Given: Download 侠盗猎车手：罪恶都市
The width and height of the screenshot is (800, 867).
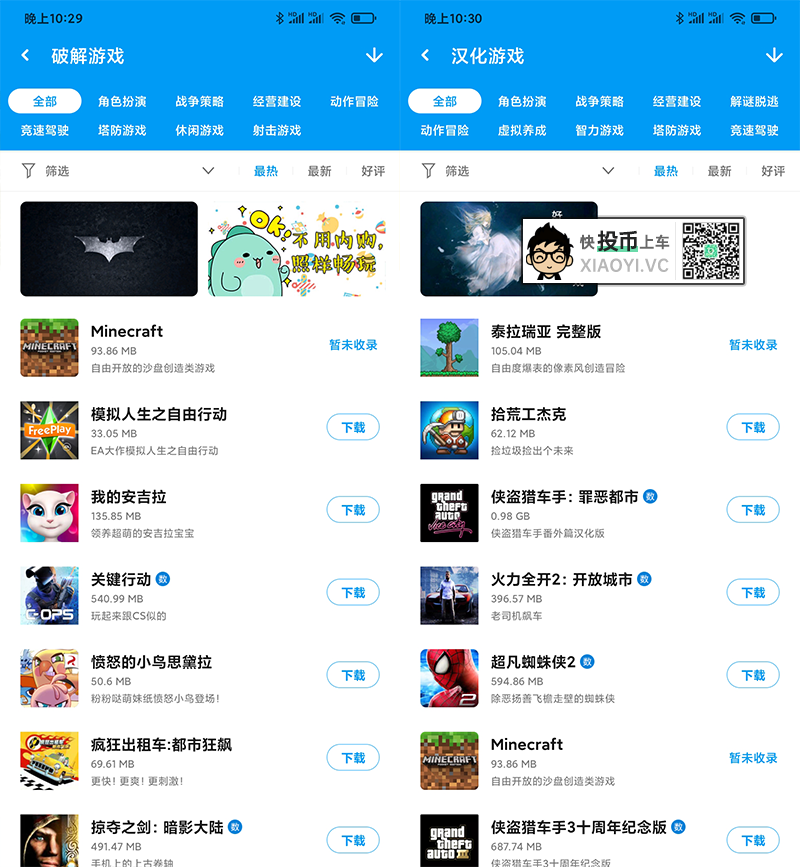Looking at the screenshot, I should coord(753,510).
